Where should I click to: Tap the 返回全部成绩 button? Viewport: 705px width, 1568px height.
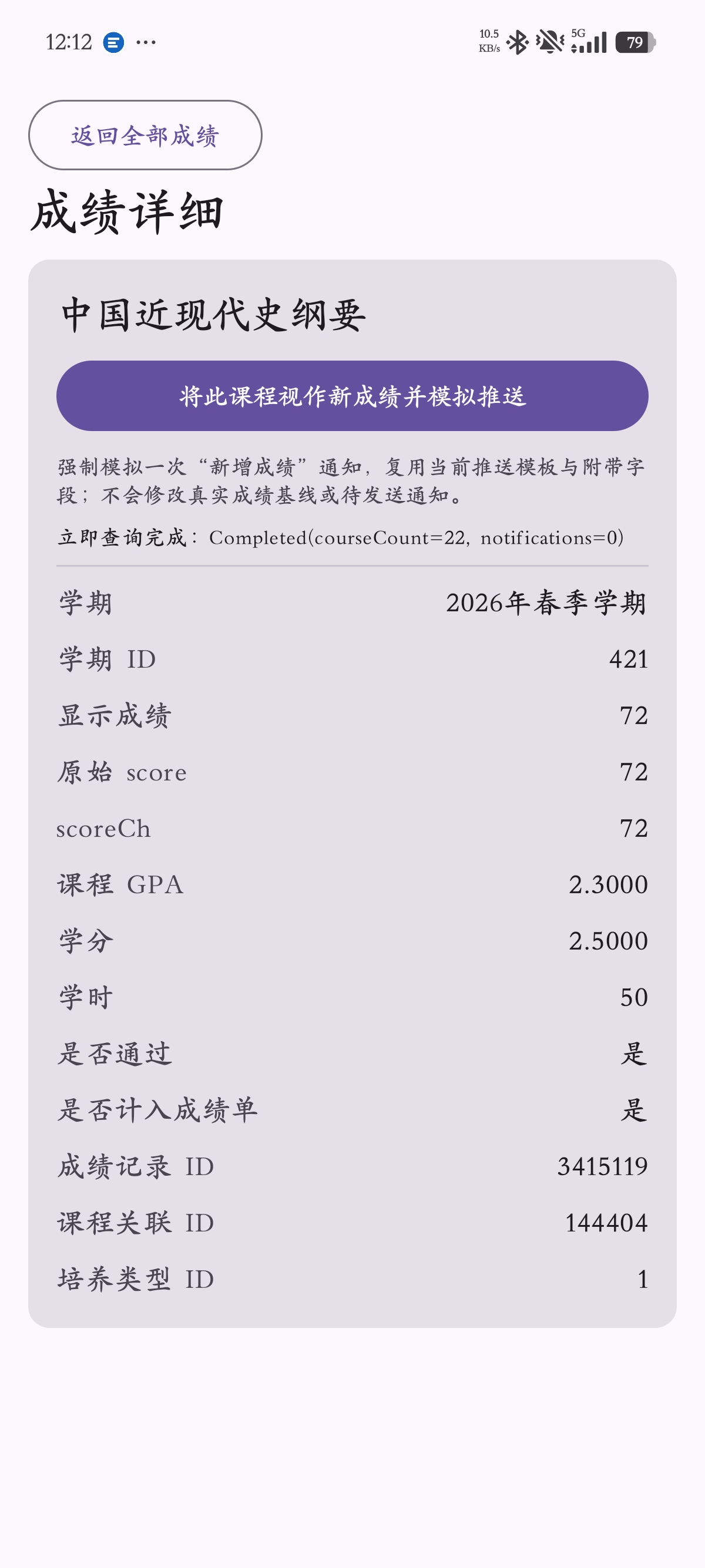(x=145, y=135)
